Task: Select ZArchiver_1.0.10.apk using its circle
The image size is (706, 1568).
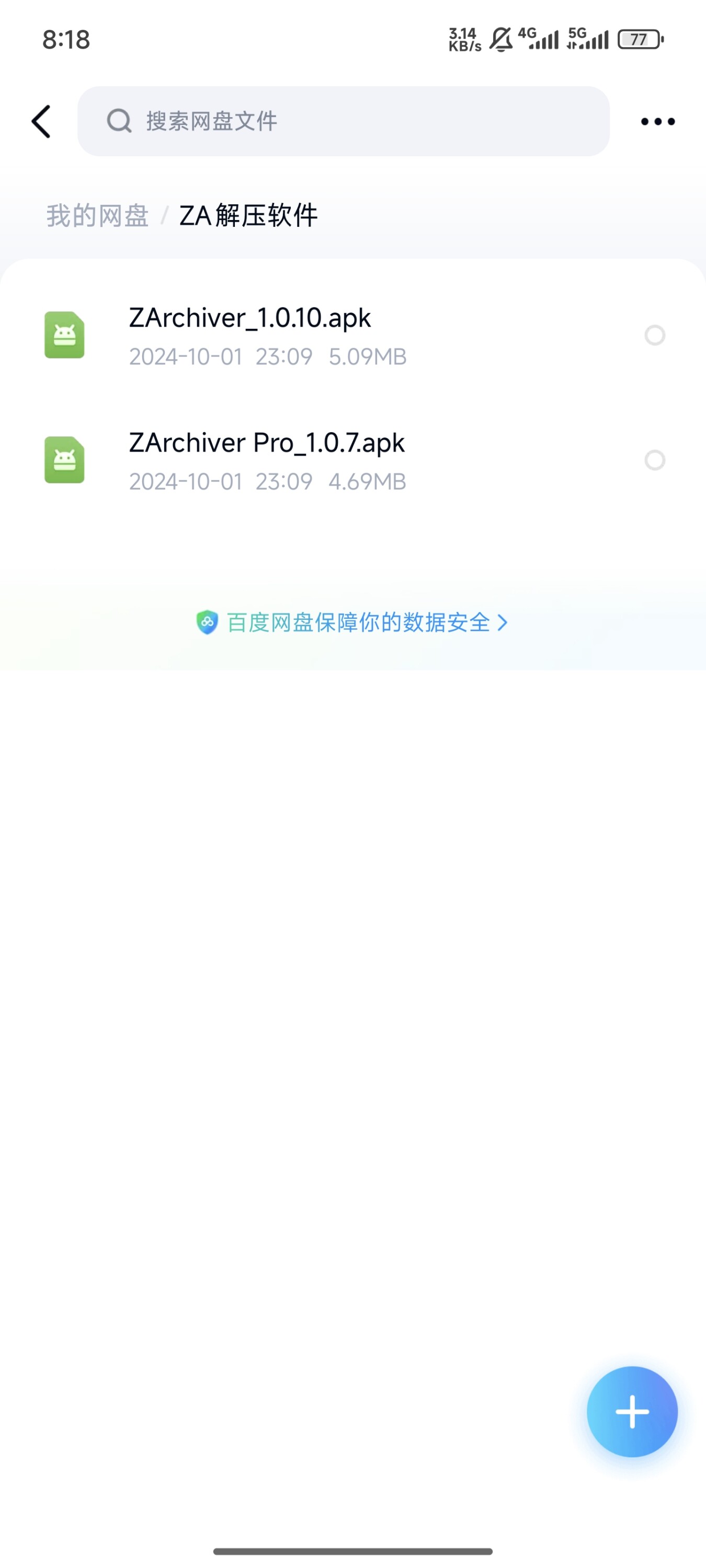Action: pos(654,335)
